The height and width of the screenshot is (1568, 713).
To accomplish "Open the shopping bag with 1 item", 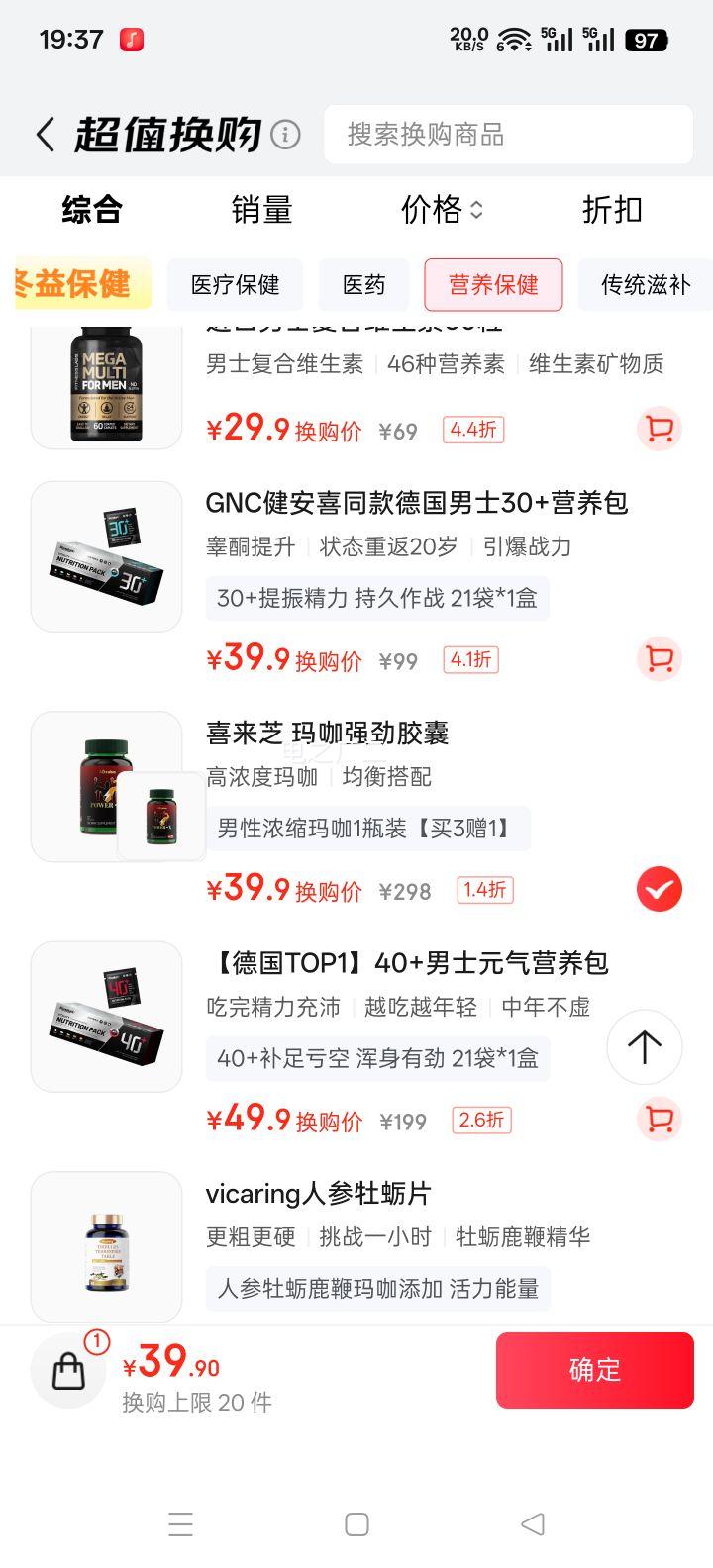I will coord(68,1371).
